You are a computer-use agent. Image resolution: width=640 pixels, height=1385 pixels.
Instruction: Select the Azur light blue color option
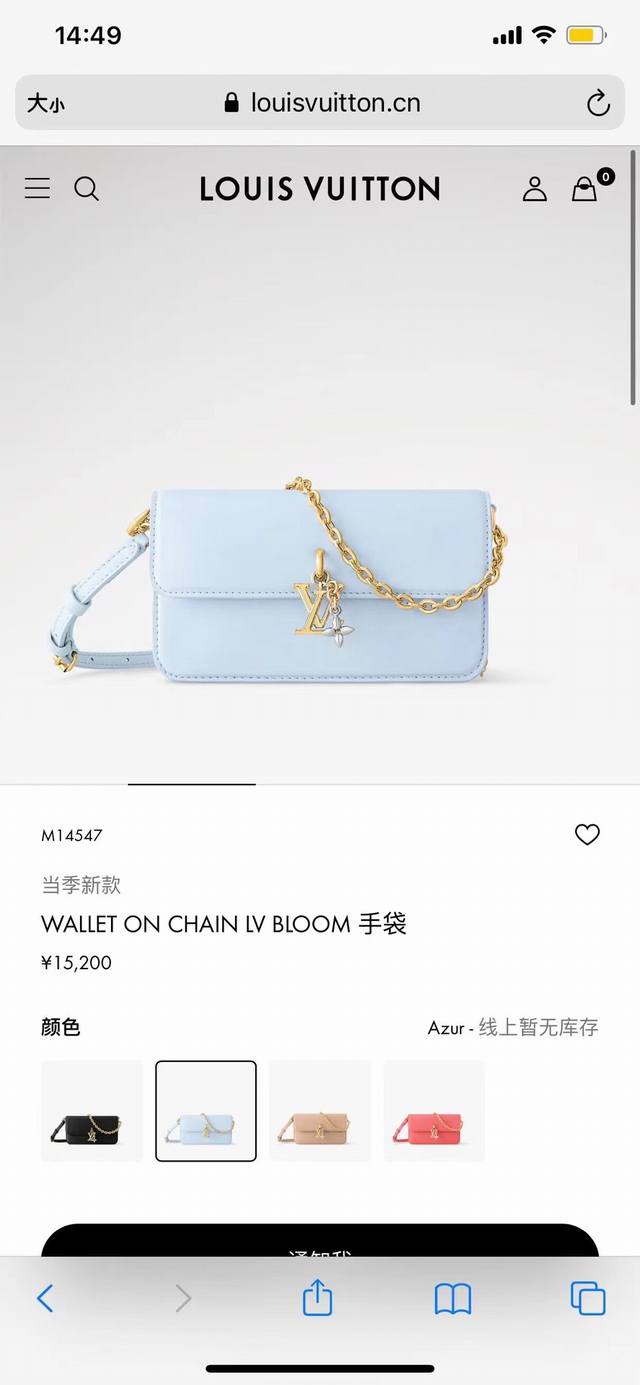coord(206,1111)
